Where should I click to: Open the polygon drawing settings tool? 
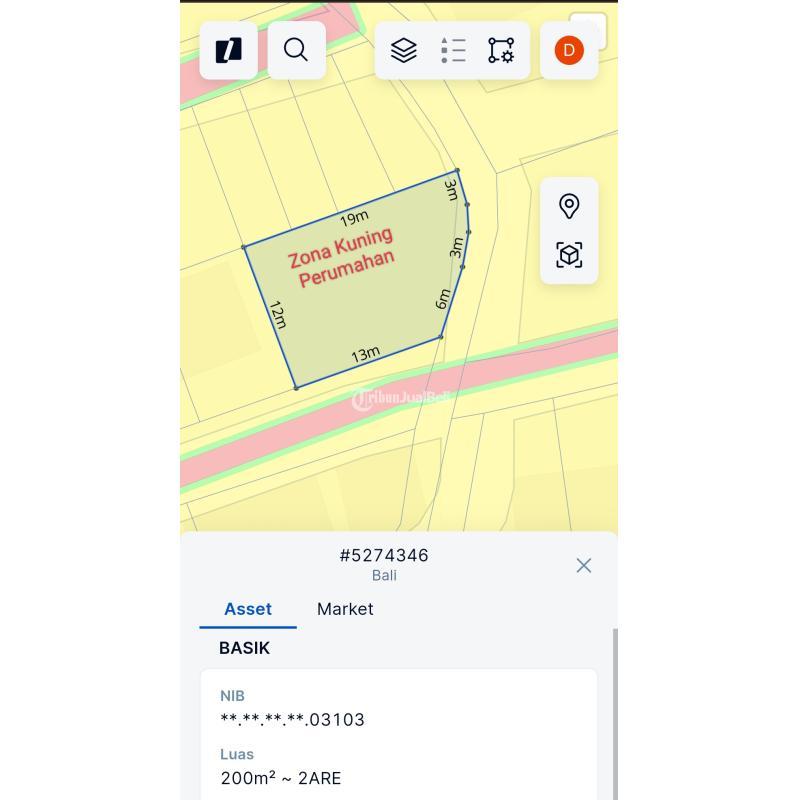(501, 50)
